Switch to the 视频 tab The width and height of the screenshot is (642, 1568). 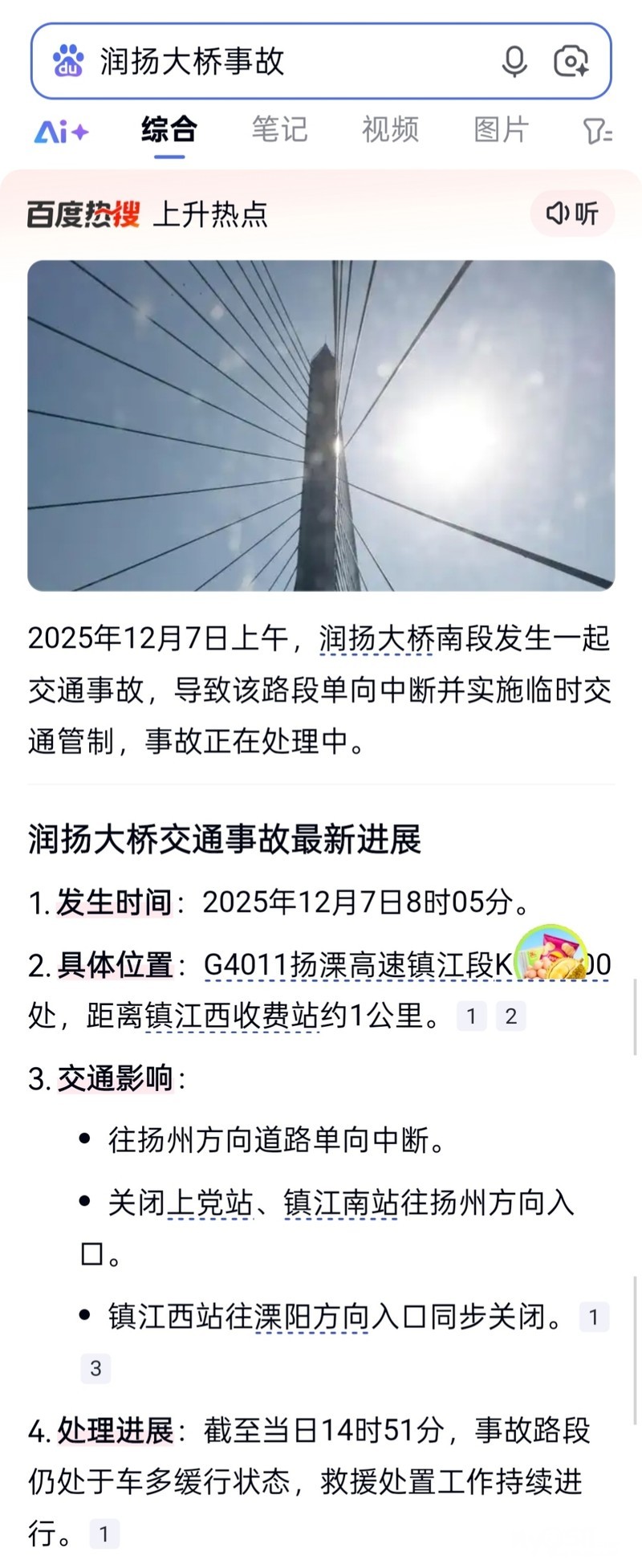click(390, 129)
